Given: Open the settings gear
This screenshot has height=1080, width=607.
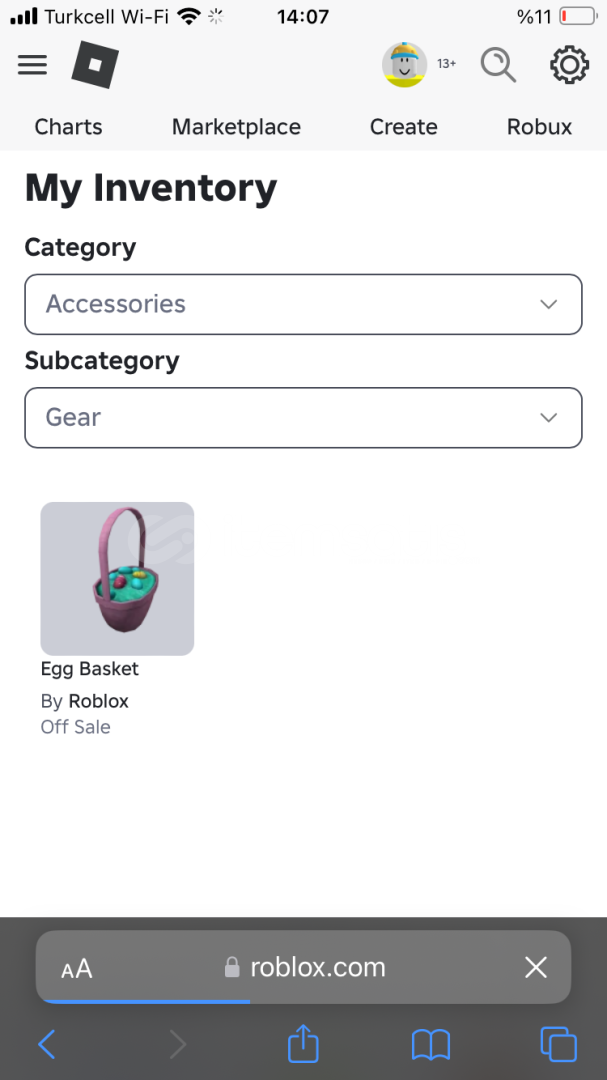Looking at the screenshot, I should 569,65.
